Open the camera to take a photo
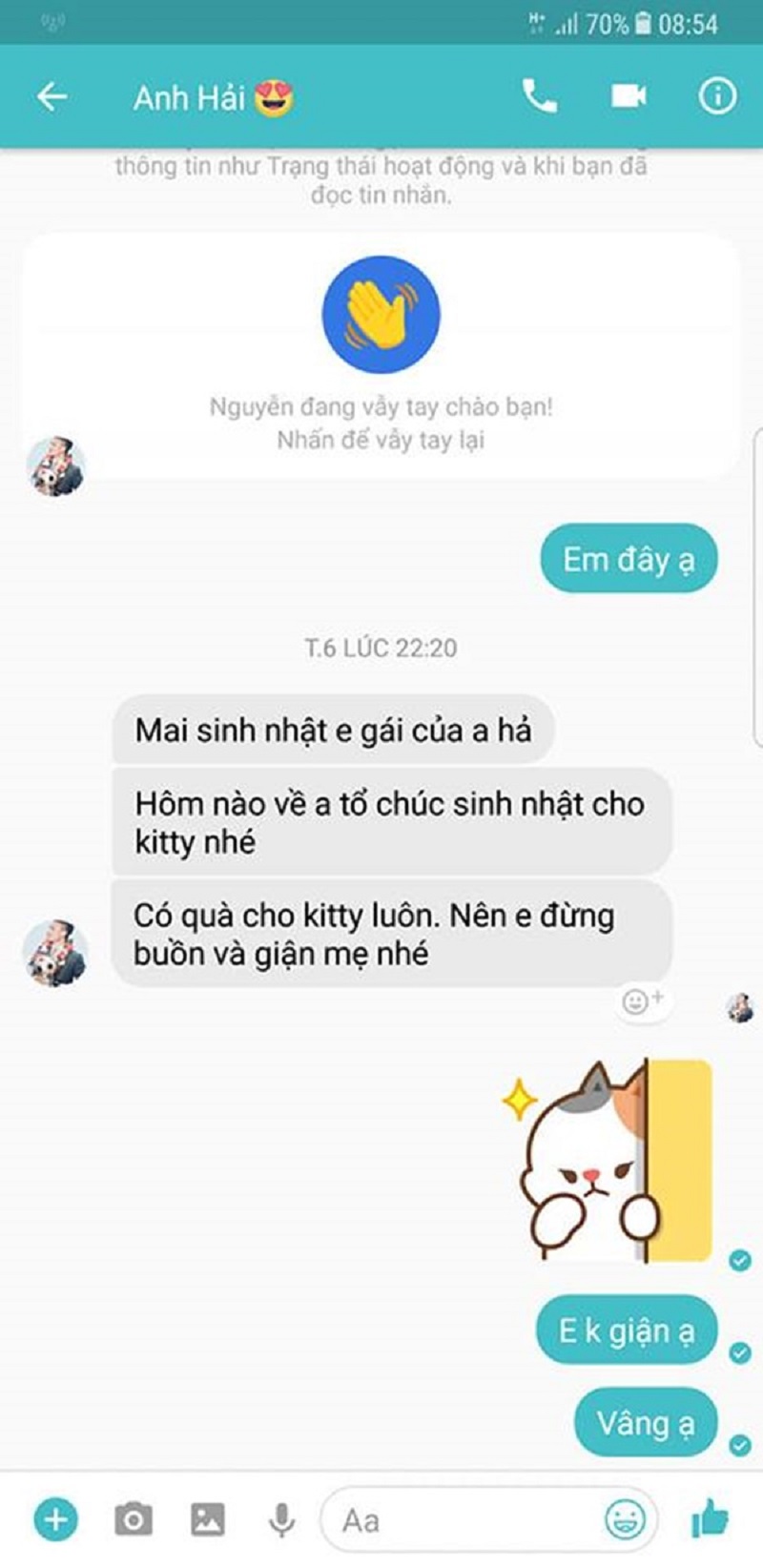This screenshot has width=763, height=1568. click(x=133, y=1518)
